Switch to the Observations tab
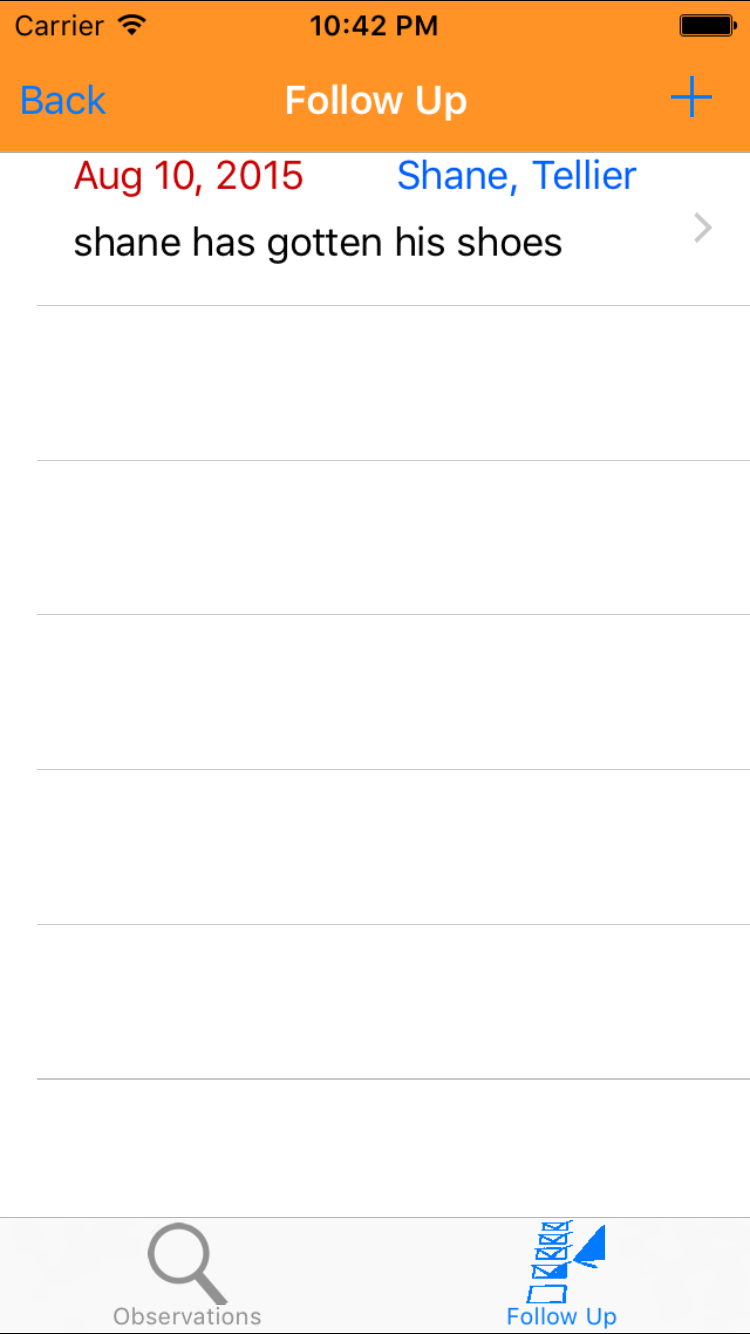Viewport: 750px width, 1334px height. click(187, 1277)
